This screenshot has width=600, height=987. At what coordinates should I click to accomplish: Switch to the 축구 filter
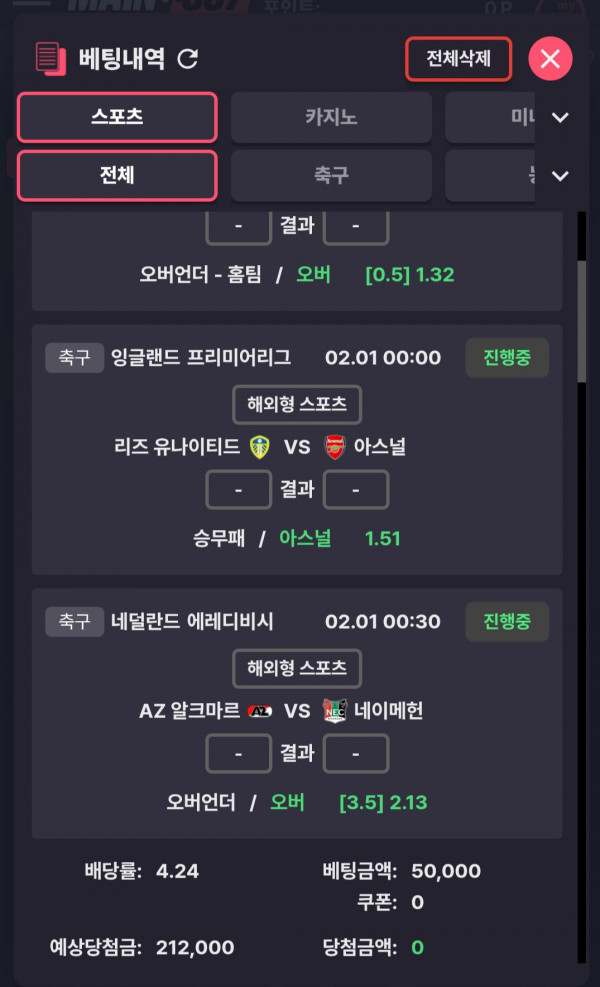(331, 175)
